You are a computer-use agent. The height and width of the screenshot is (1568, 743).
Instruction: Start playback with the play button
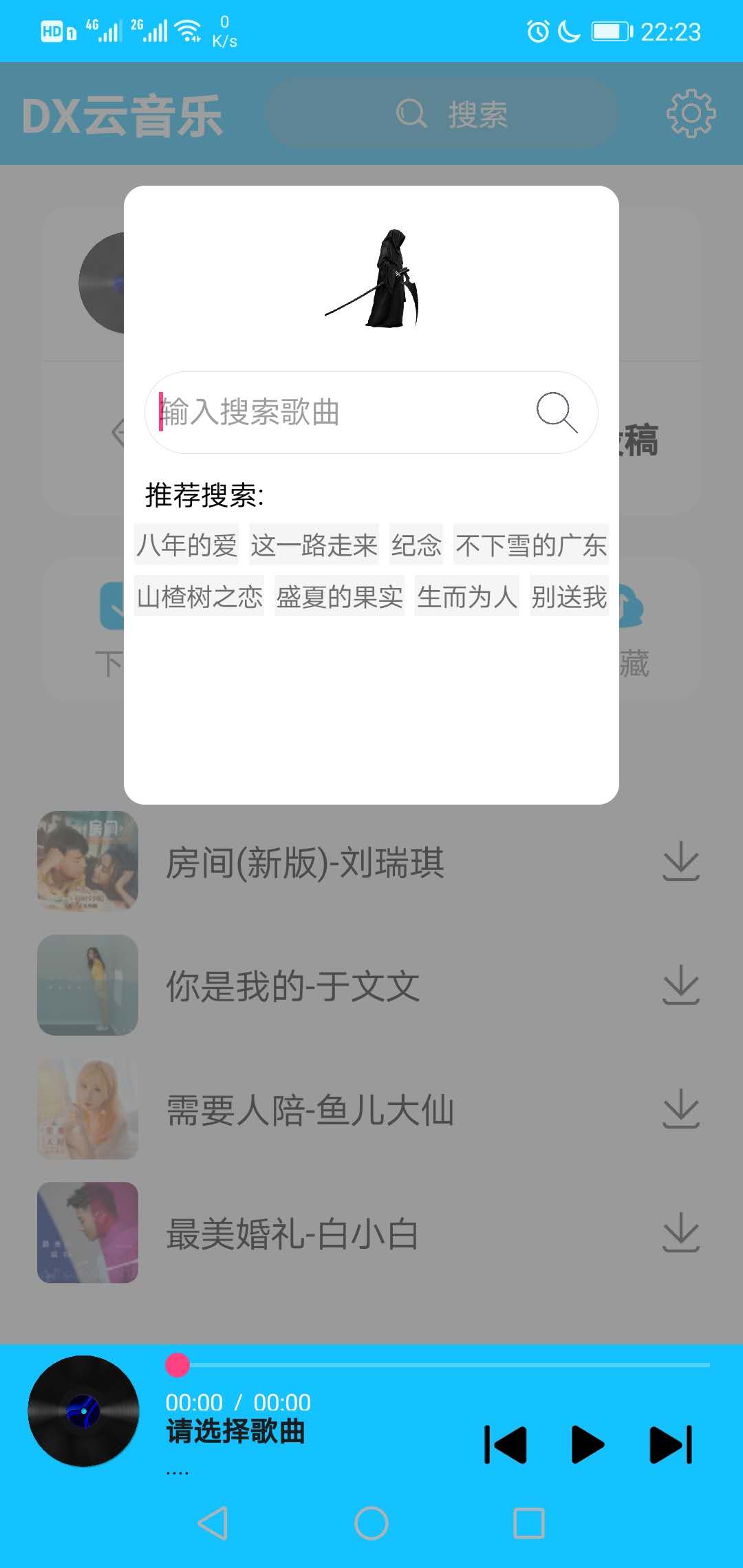tap(588, 1445)
